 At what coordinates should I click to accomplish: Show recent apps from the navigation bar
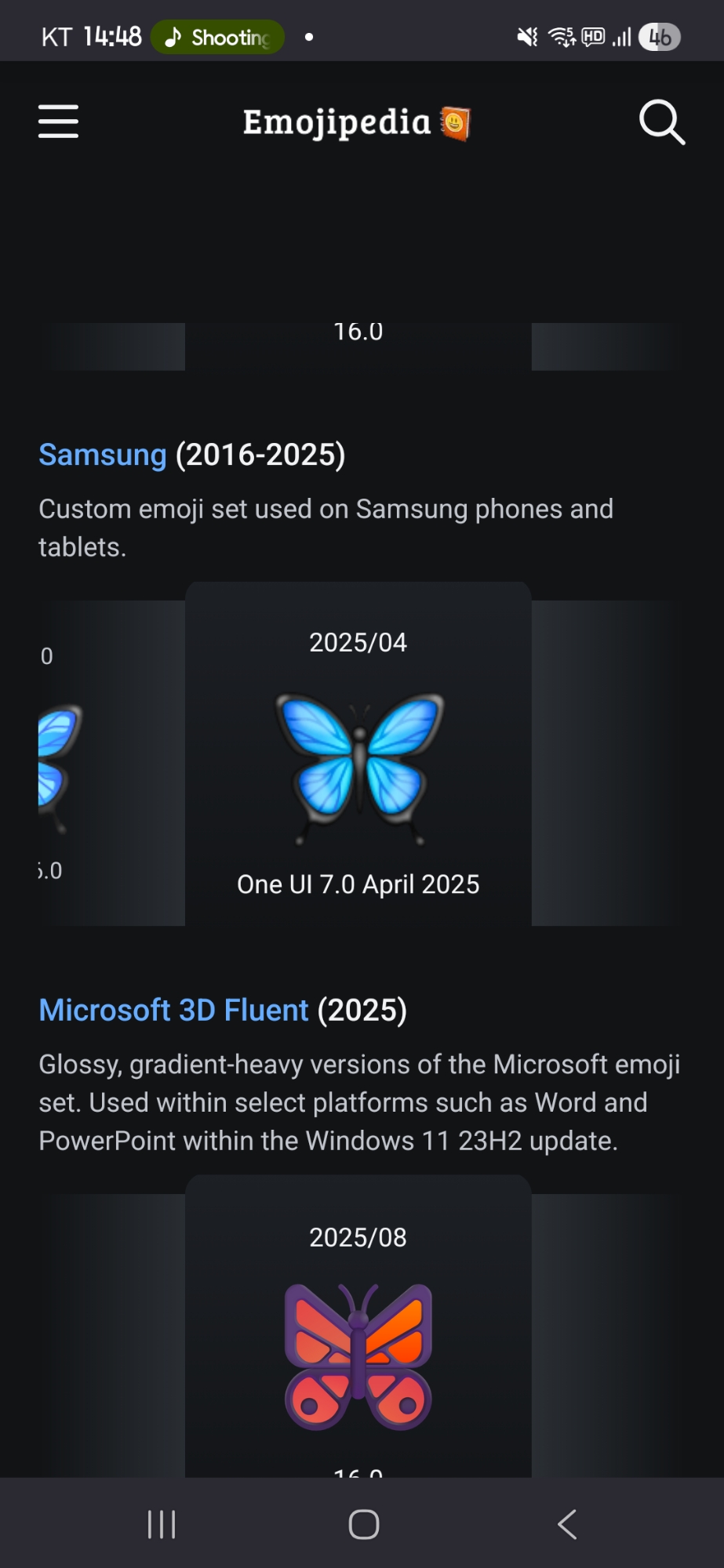tap(162, 1525)
